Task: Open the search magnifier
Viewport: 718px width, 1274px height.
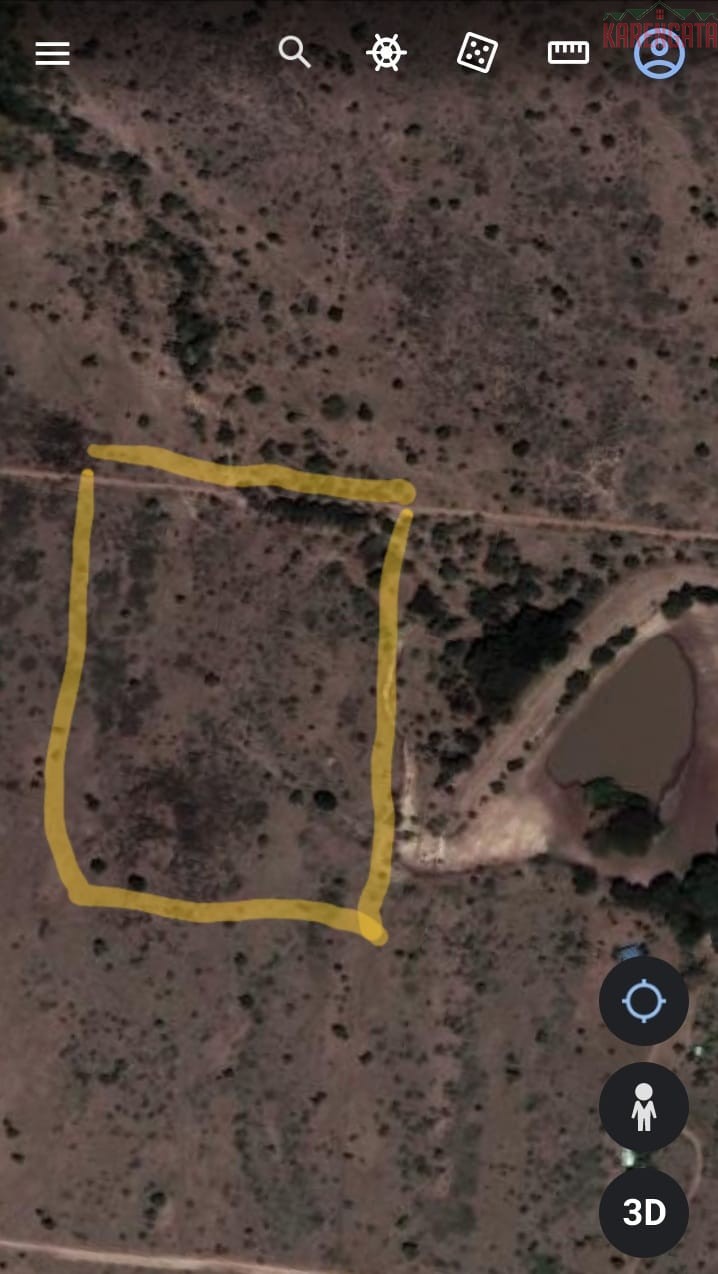Action: [x=294, y=52]
